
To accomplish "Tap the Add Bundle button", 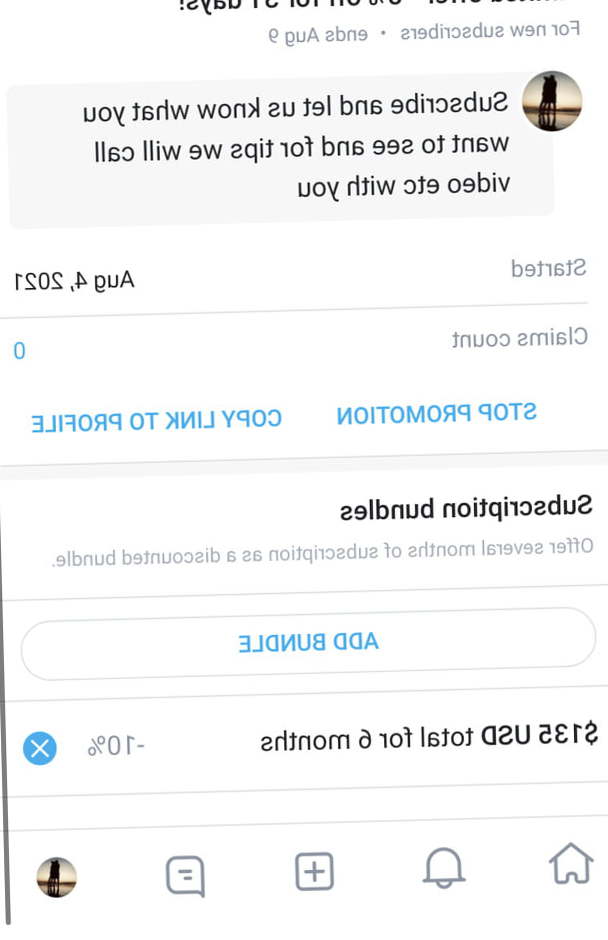I will pos(308,642).
